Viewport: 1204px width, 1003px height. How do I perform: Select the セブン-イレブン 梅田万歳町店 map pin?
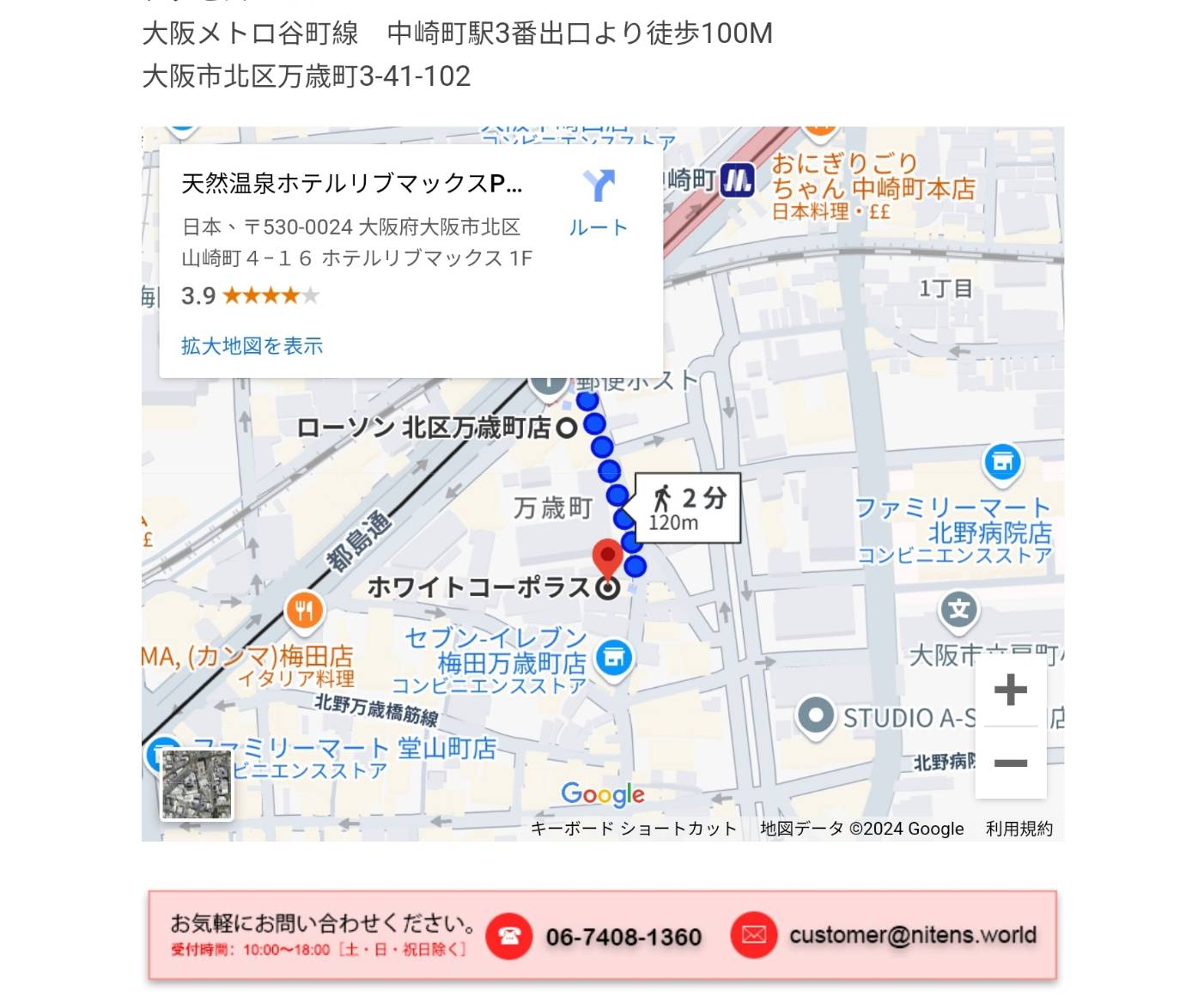coord(614,658)
